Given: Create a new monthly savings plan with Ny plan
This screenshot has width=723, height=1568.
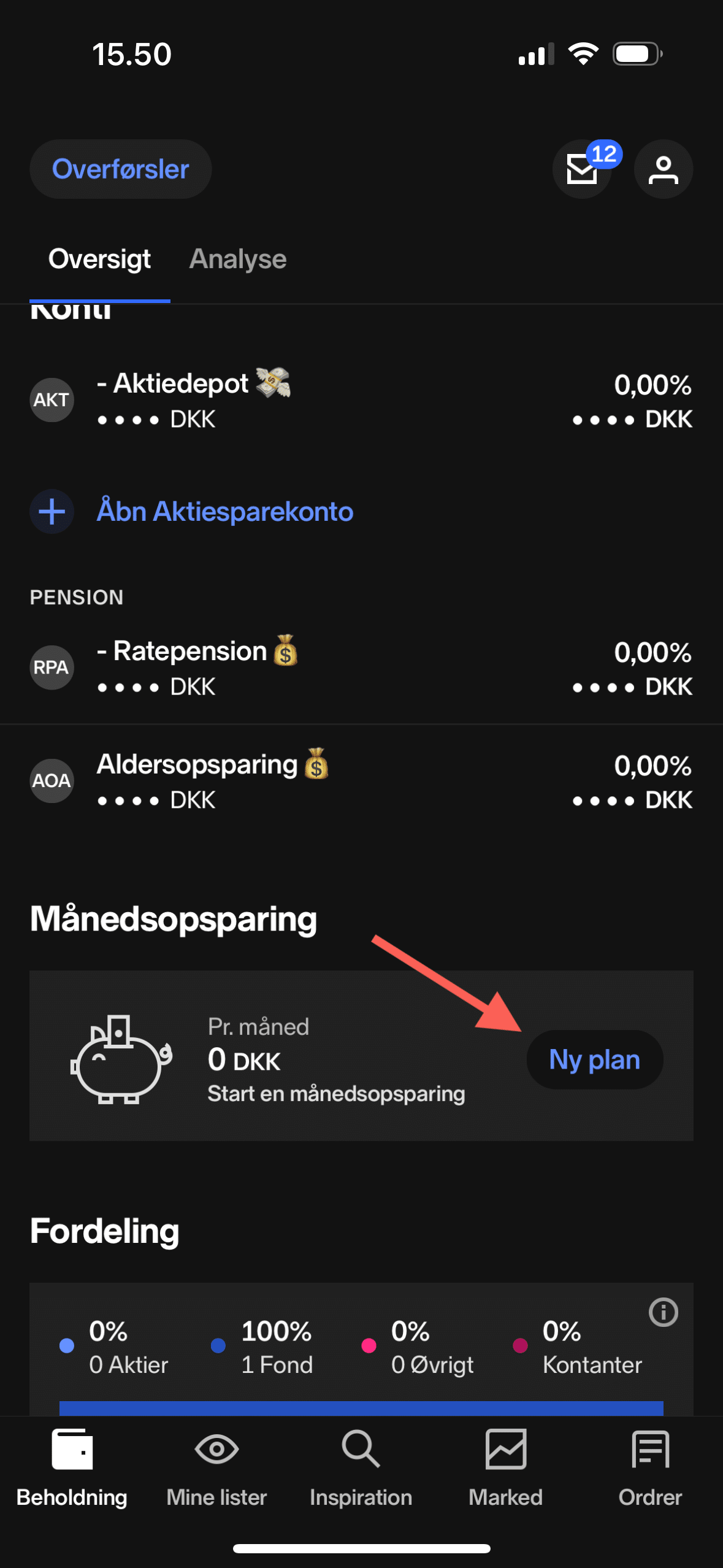Looking at the screenshot, I should [594, 1059].
